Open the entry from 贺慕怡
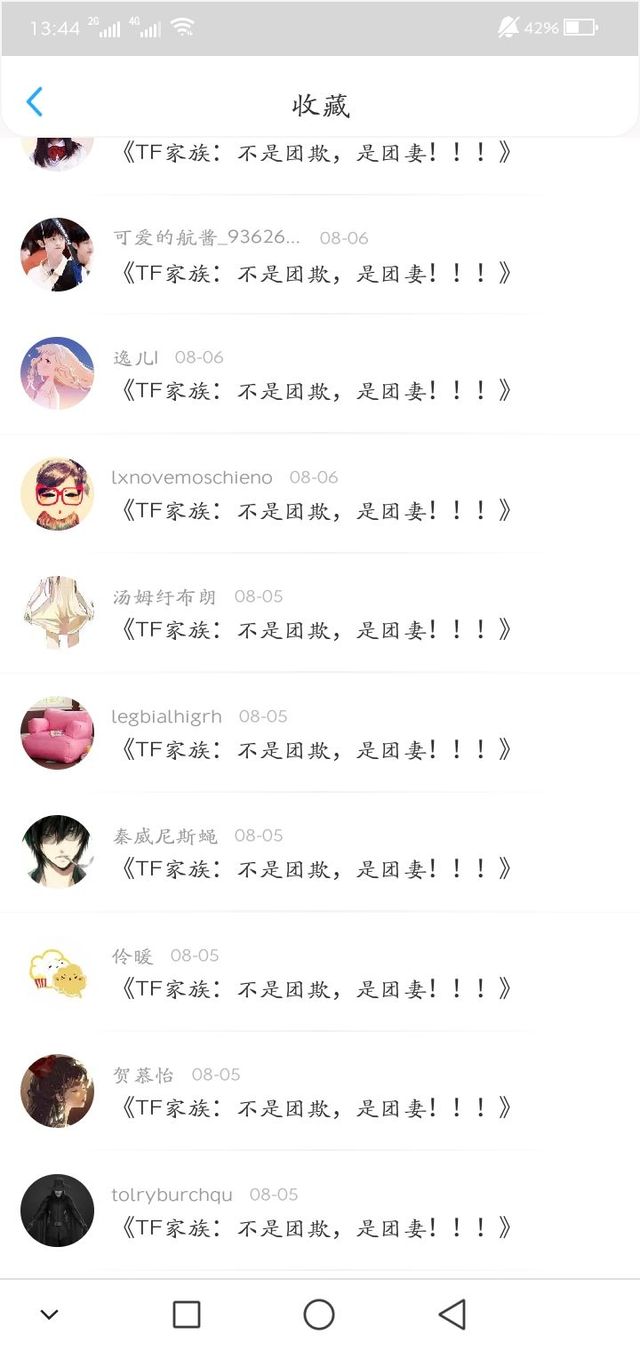 coord(320,1091)
